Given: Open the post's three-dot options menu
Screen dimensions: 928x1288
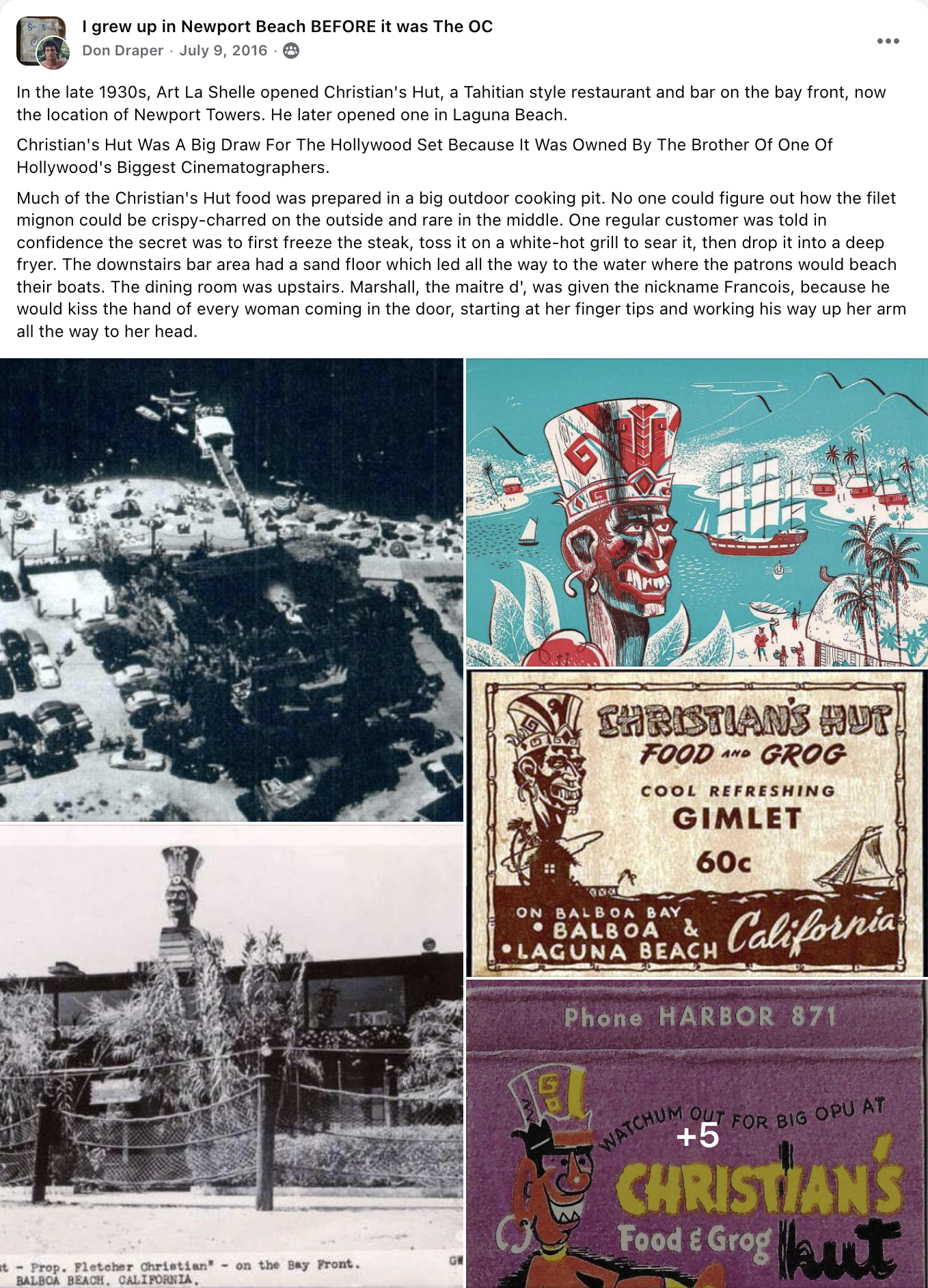Looking at the screenshot, I should point(888,41).
